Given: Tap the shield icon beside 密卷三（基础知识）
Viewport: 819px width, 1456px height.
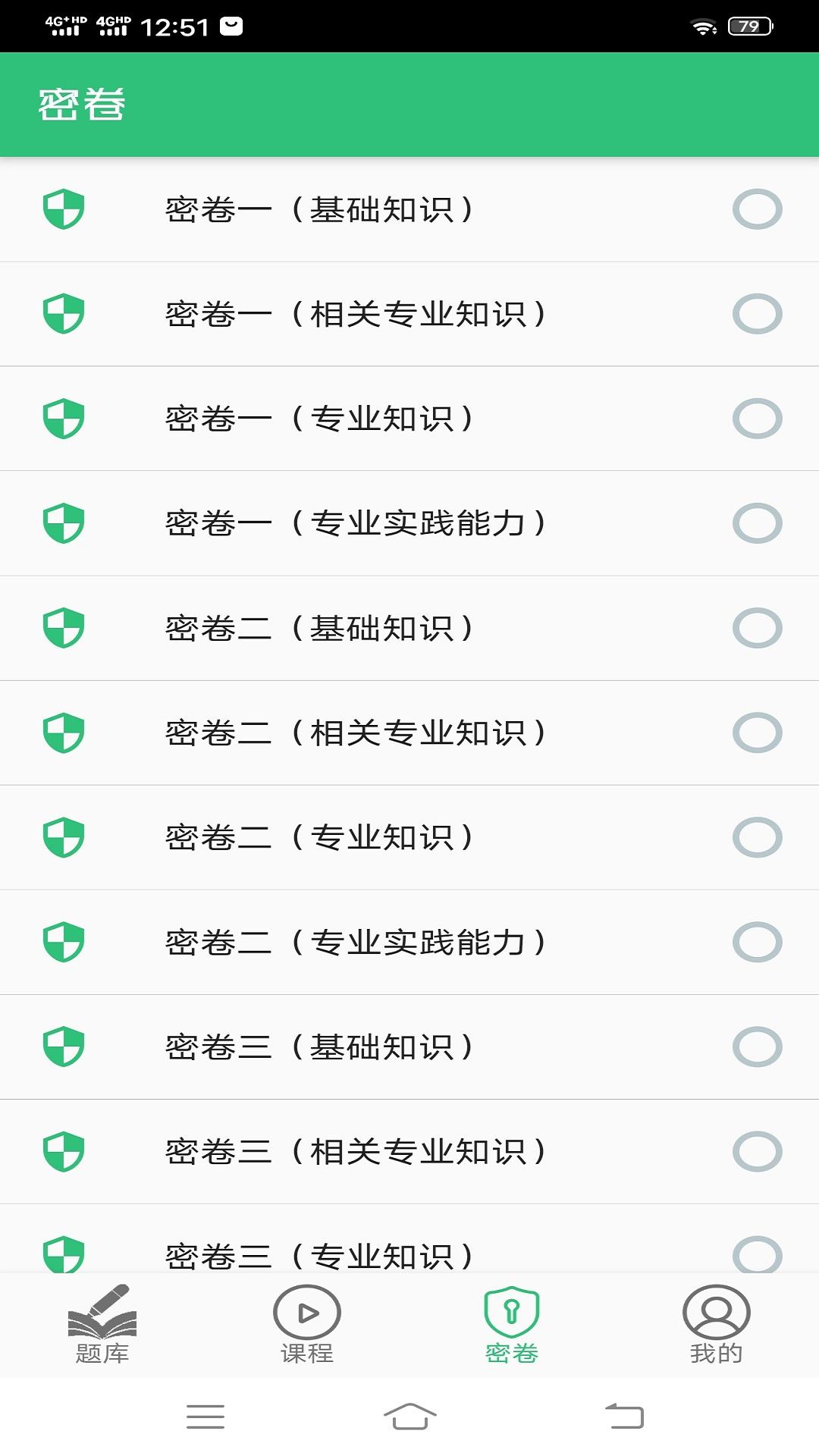Looking at the screenshot, I should pos(65,1046).
